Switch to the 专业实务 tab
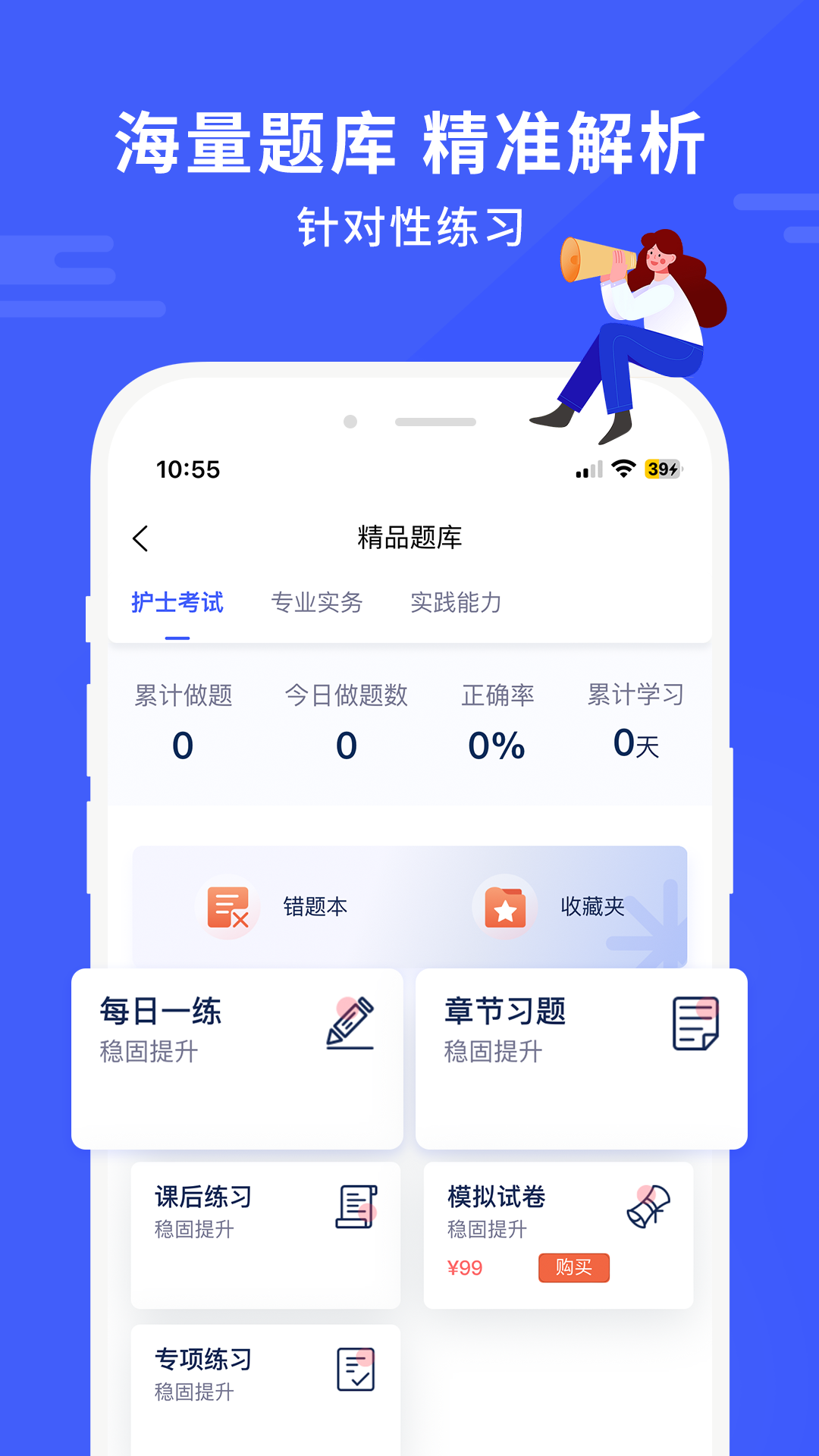This screenshot has width=819, height=1456. (x=318, y=603)
